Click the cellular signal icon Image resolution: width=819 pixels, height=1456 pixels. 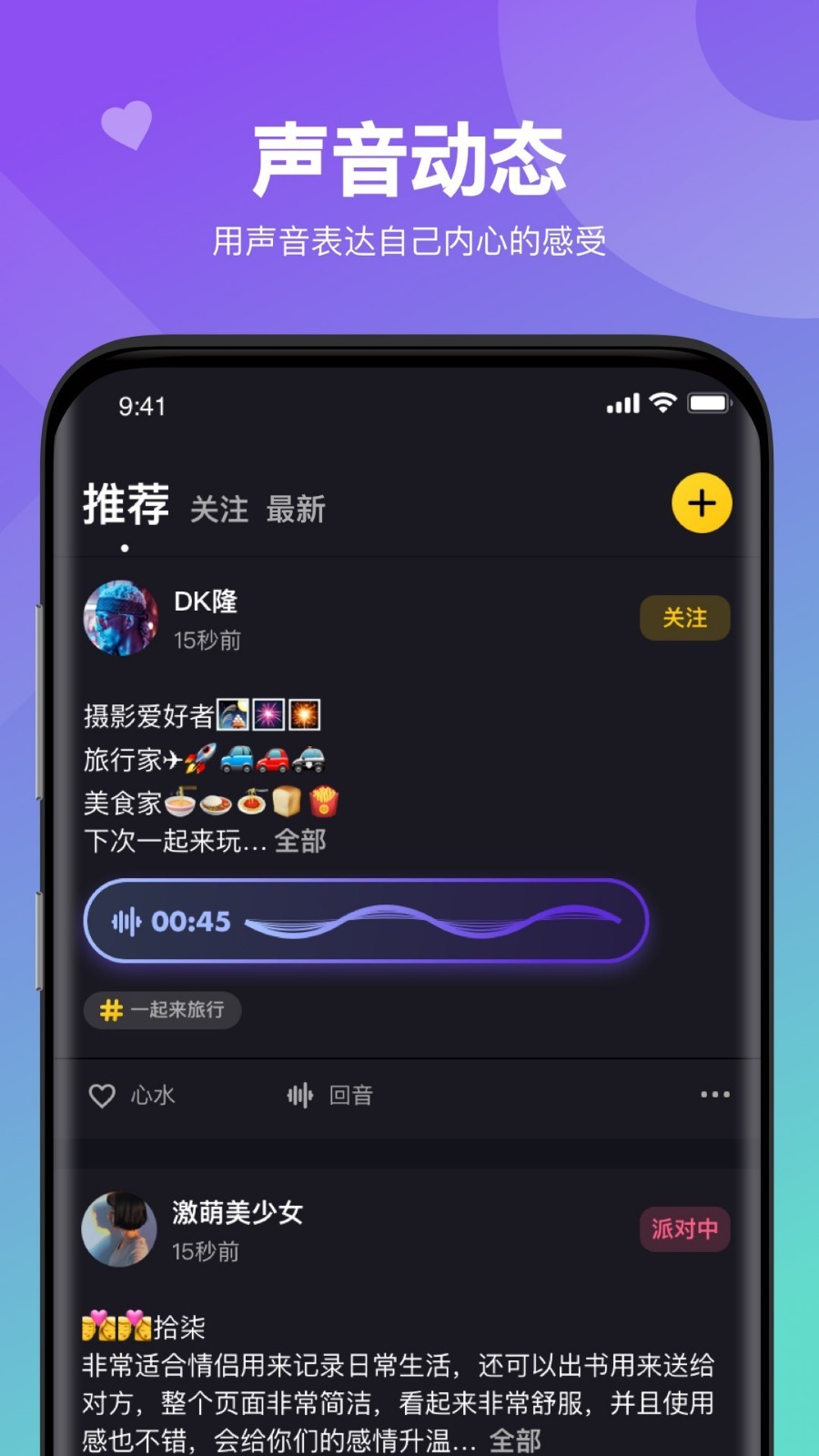pos(622,401)
